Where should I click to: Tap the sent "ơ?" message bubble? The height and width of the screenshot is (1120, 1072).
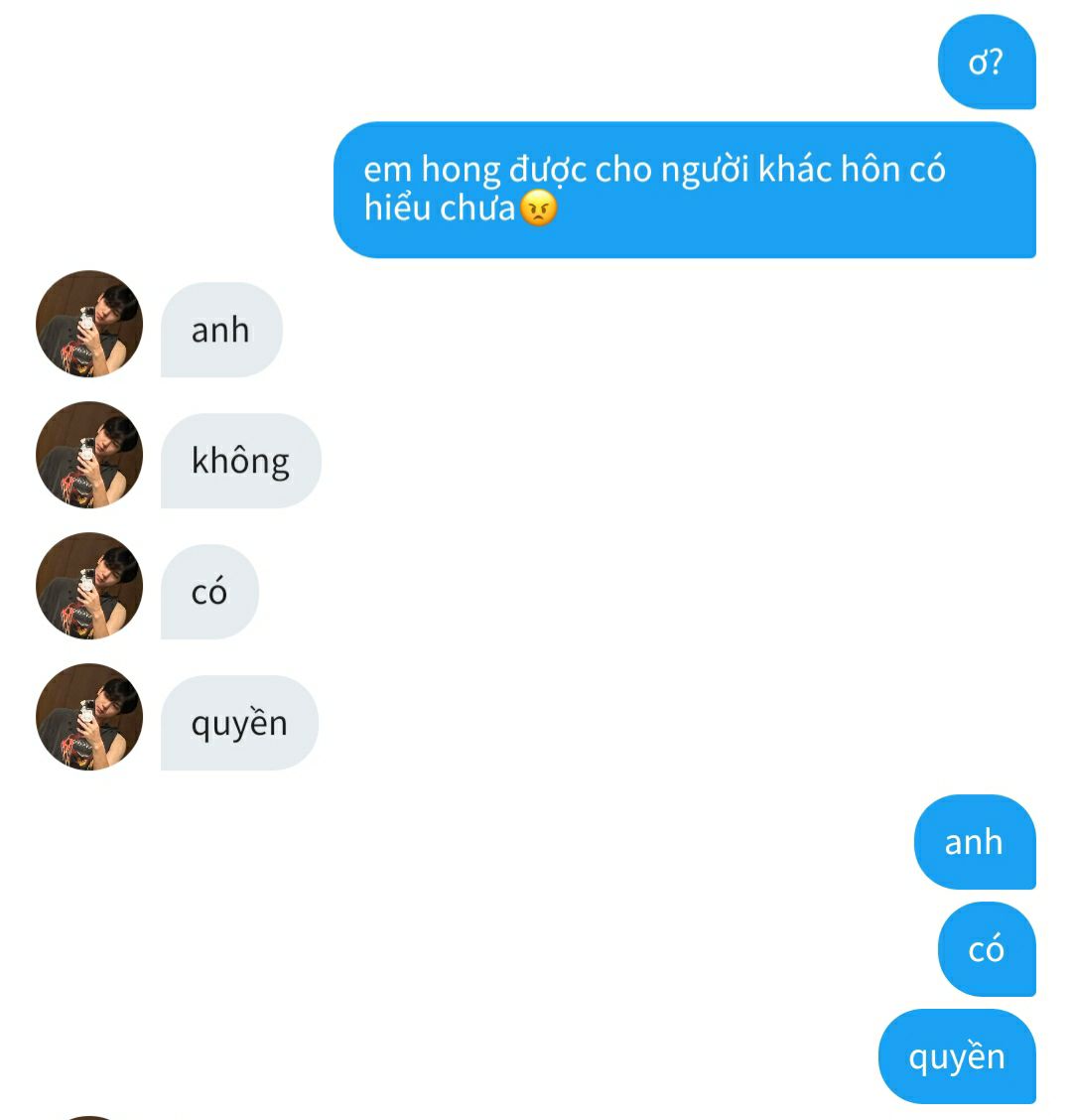click(986, 63)
